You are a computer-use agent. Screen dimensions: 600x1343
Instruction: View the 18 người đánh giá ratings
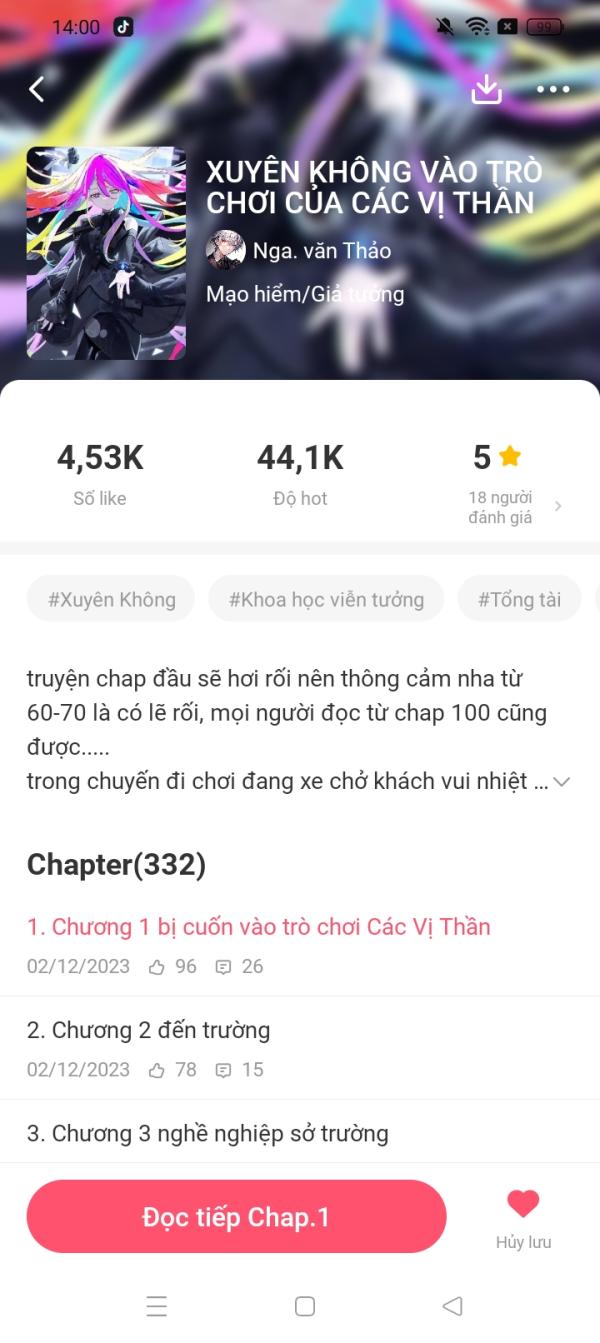[x=514, y=507]
